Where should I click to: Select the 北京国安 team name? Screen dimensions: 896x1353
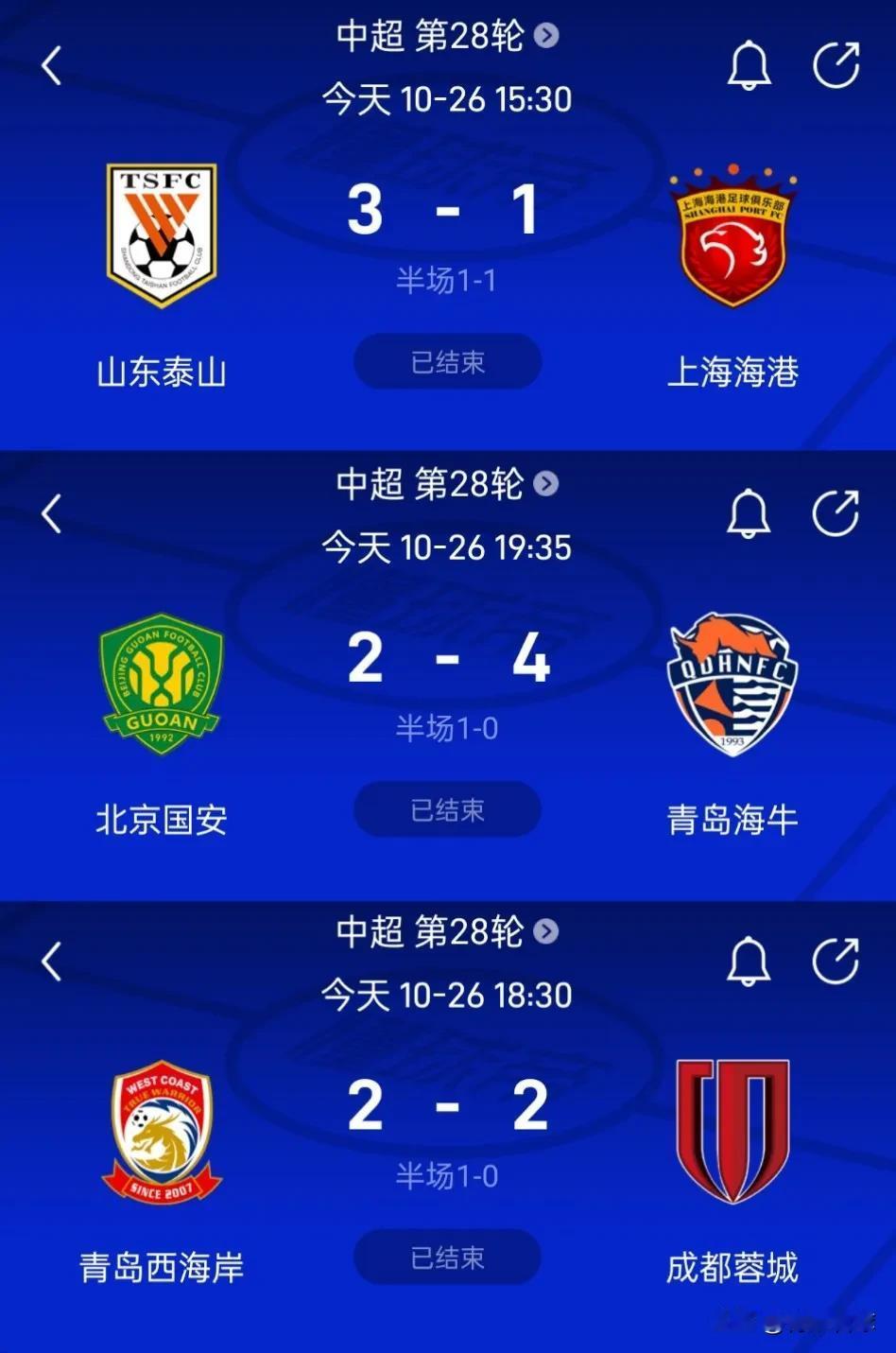[161, 821]
